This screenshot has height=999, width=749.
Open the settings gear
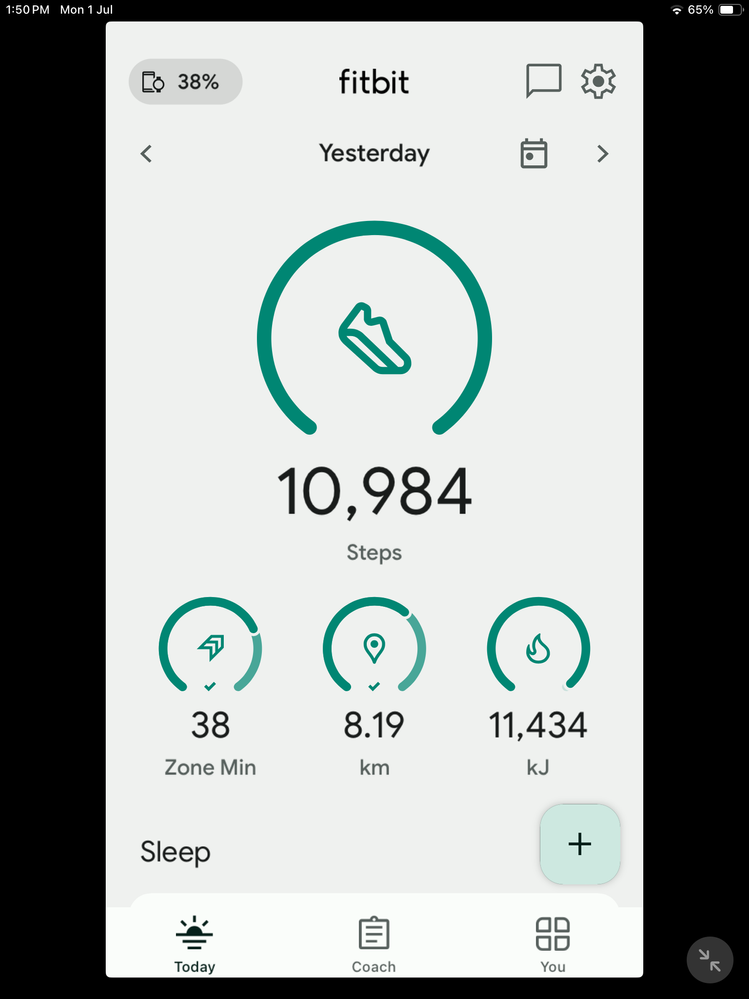pos(598,81)
